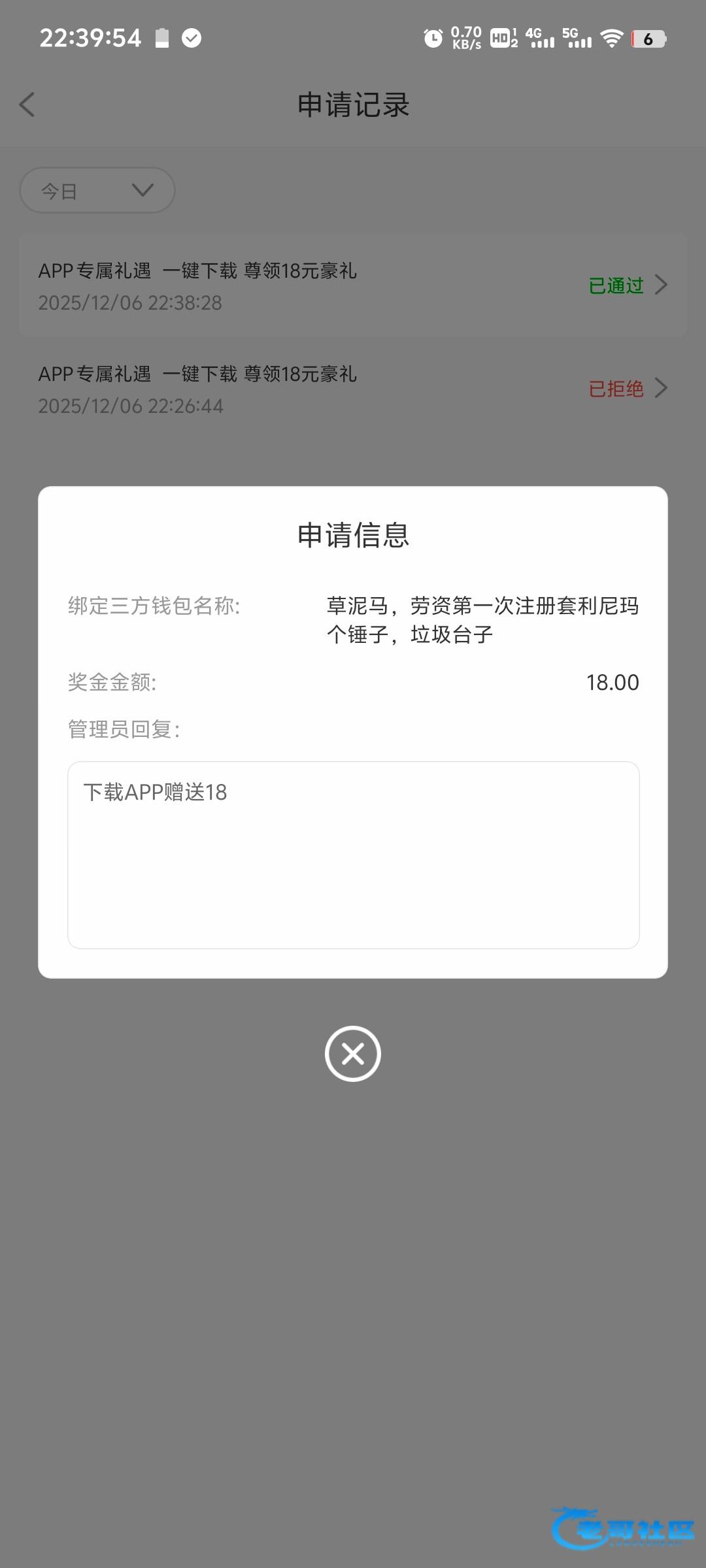Image resolution: width=706 pixels, height=1568 pixels.
Task: Open the 已拒绝 record from 22:26:44
Action: pyautogui.click(x=353, y=389)
